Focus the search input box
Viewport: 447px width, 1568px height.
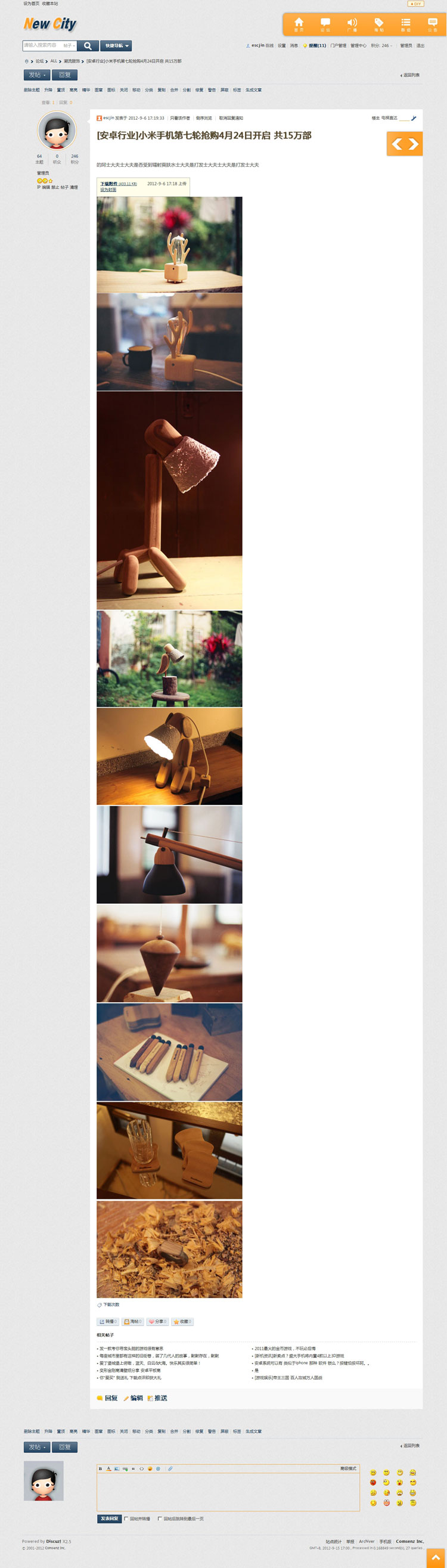[x=41, y=46]
